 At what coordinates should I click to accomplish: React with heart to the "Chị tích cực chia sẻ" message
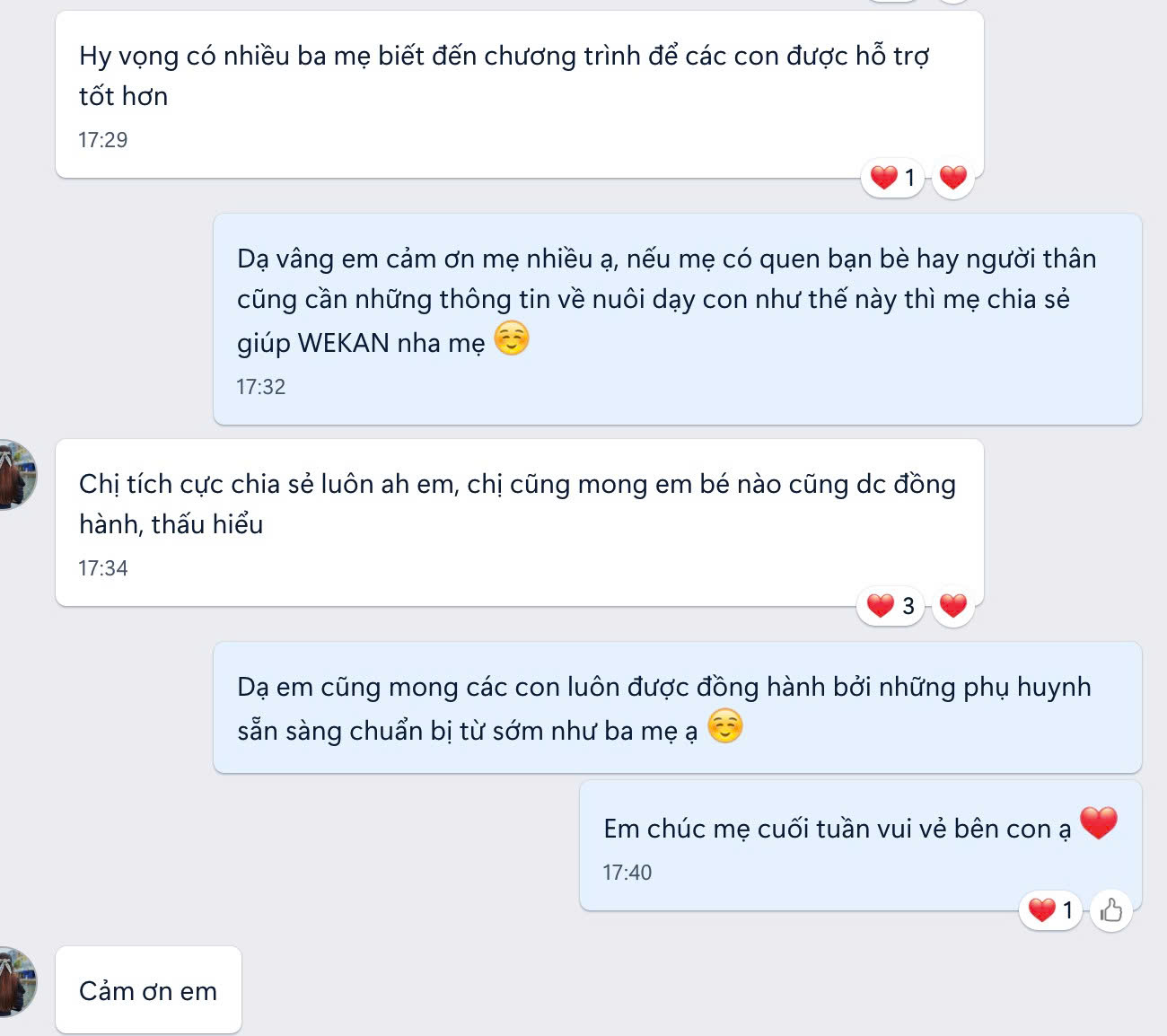tap(952, 606)
